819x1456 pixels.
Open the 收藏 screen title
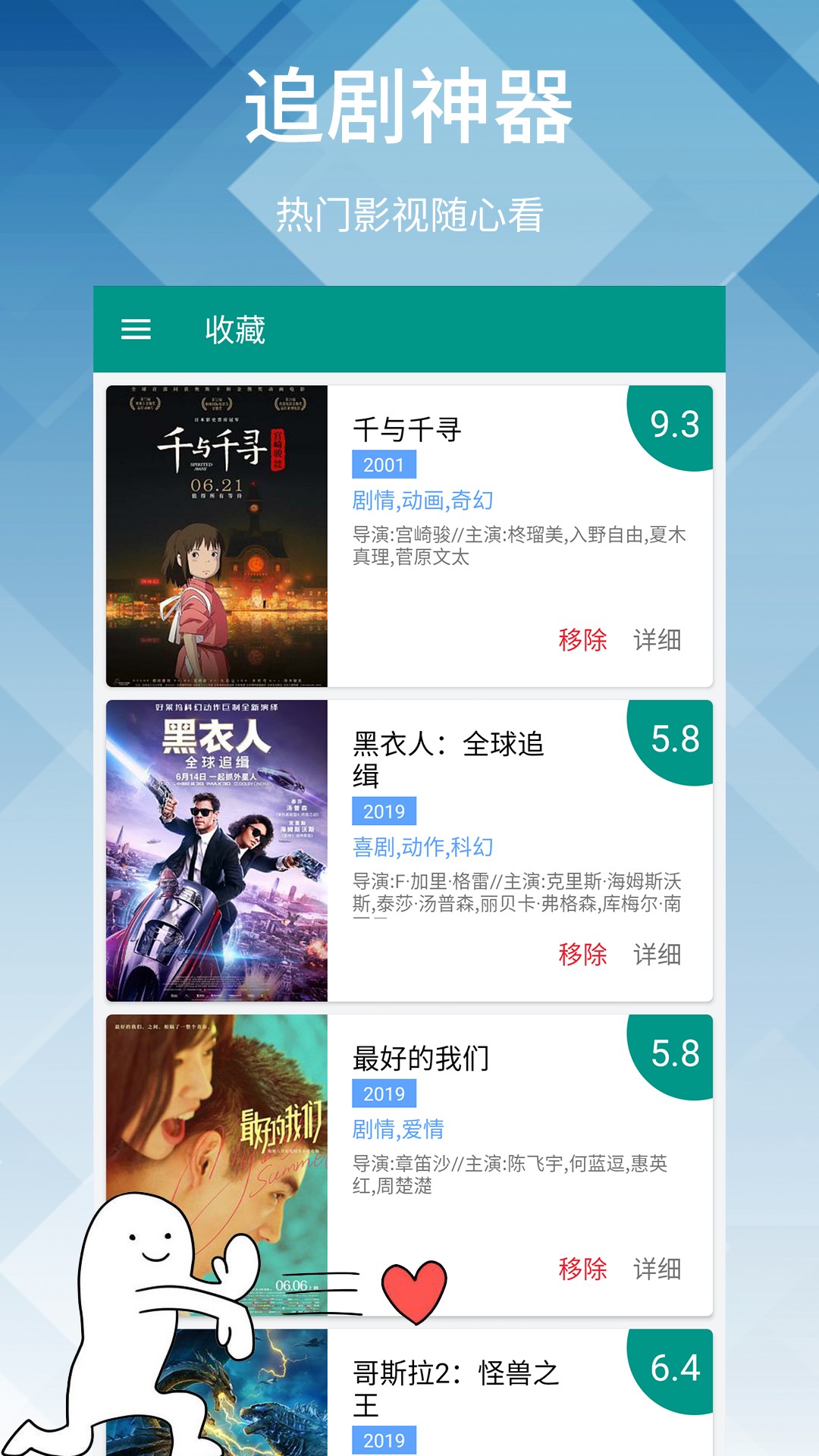pyautogui.click(x=236, y=330)
